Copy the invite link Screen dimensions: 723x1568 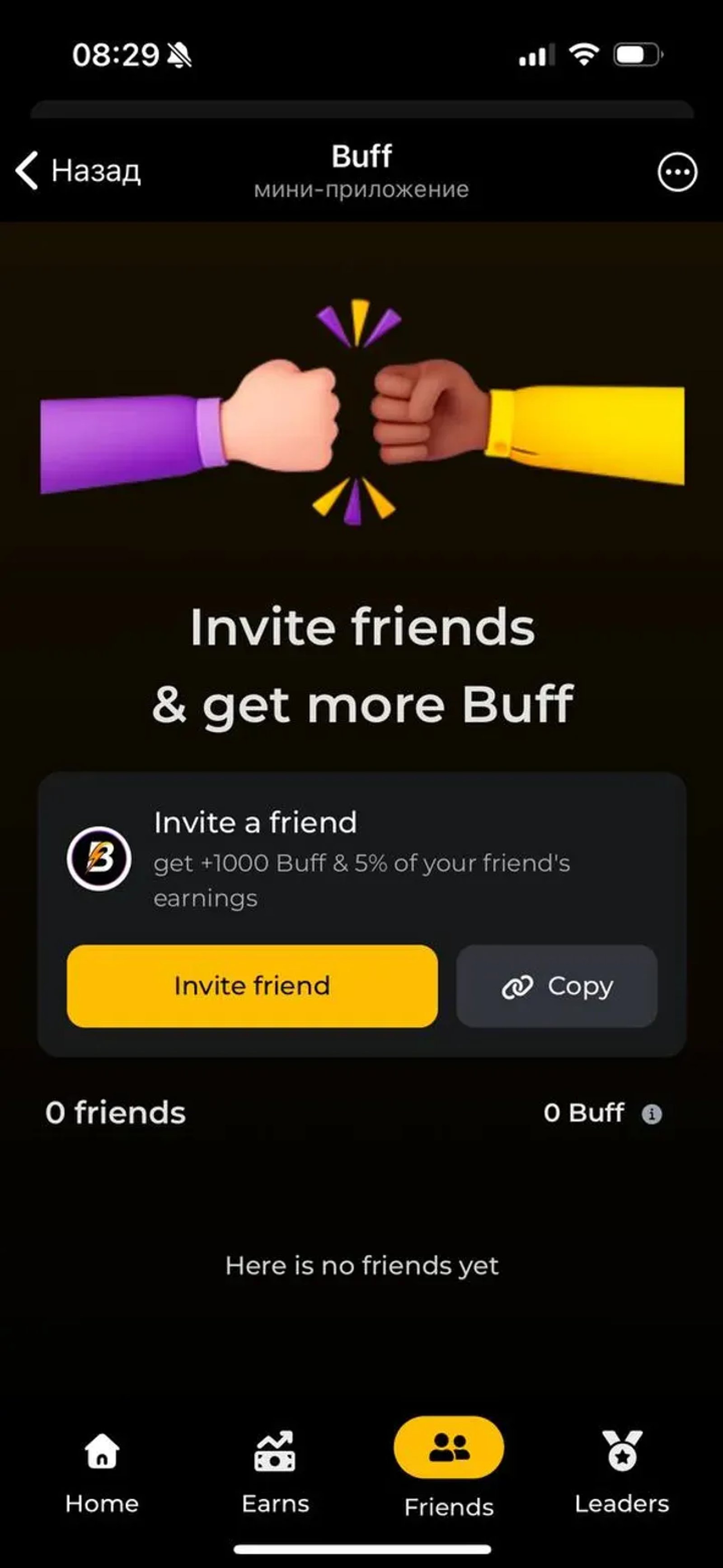point(556,986)
